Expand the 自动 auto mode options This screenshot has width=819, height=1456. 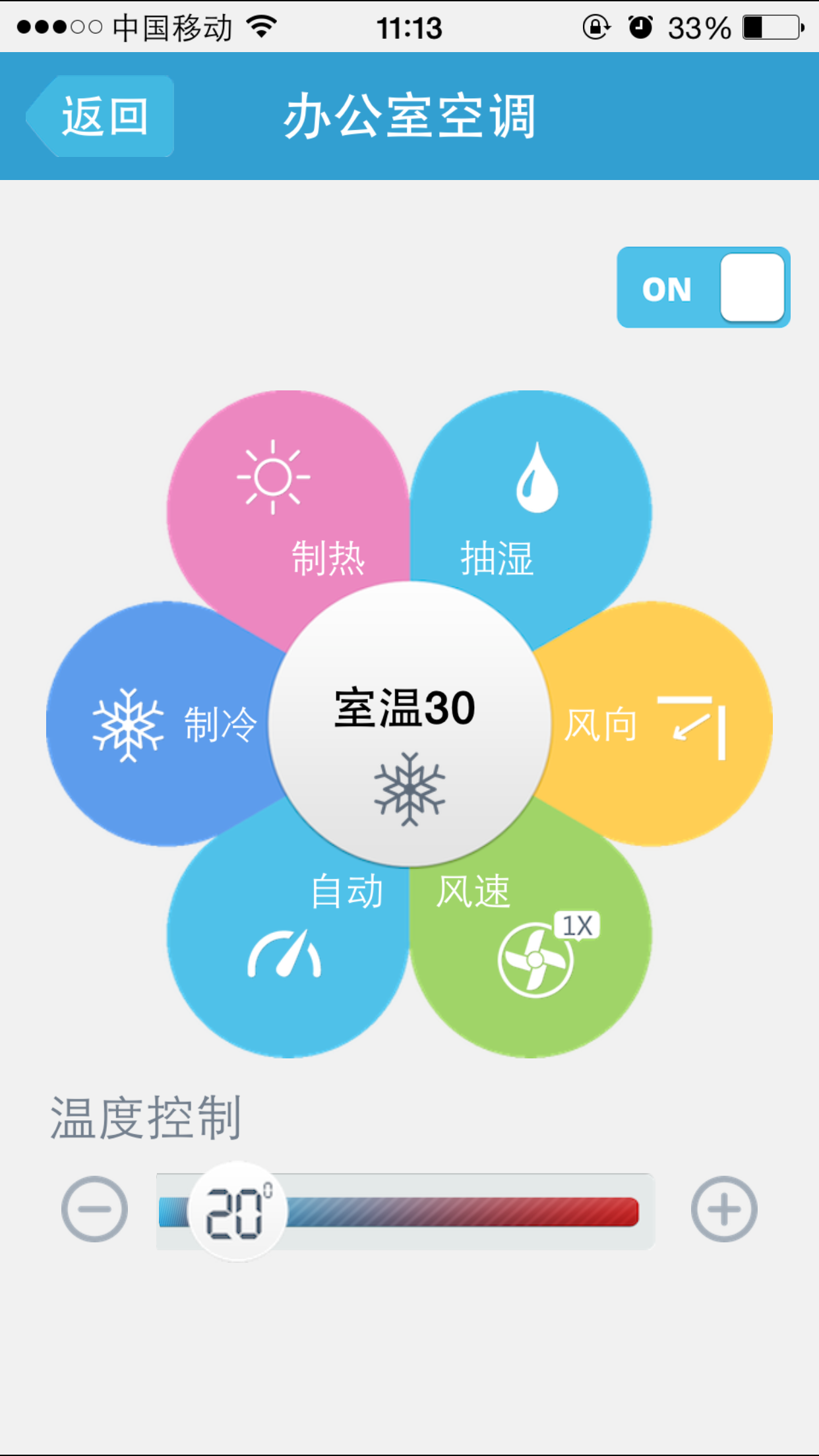pyautogui.click(x=290, y=936)
